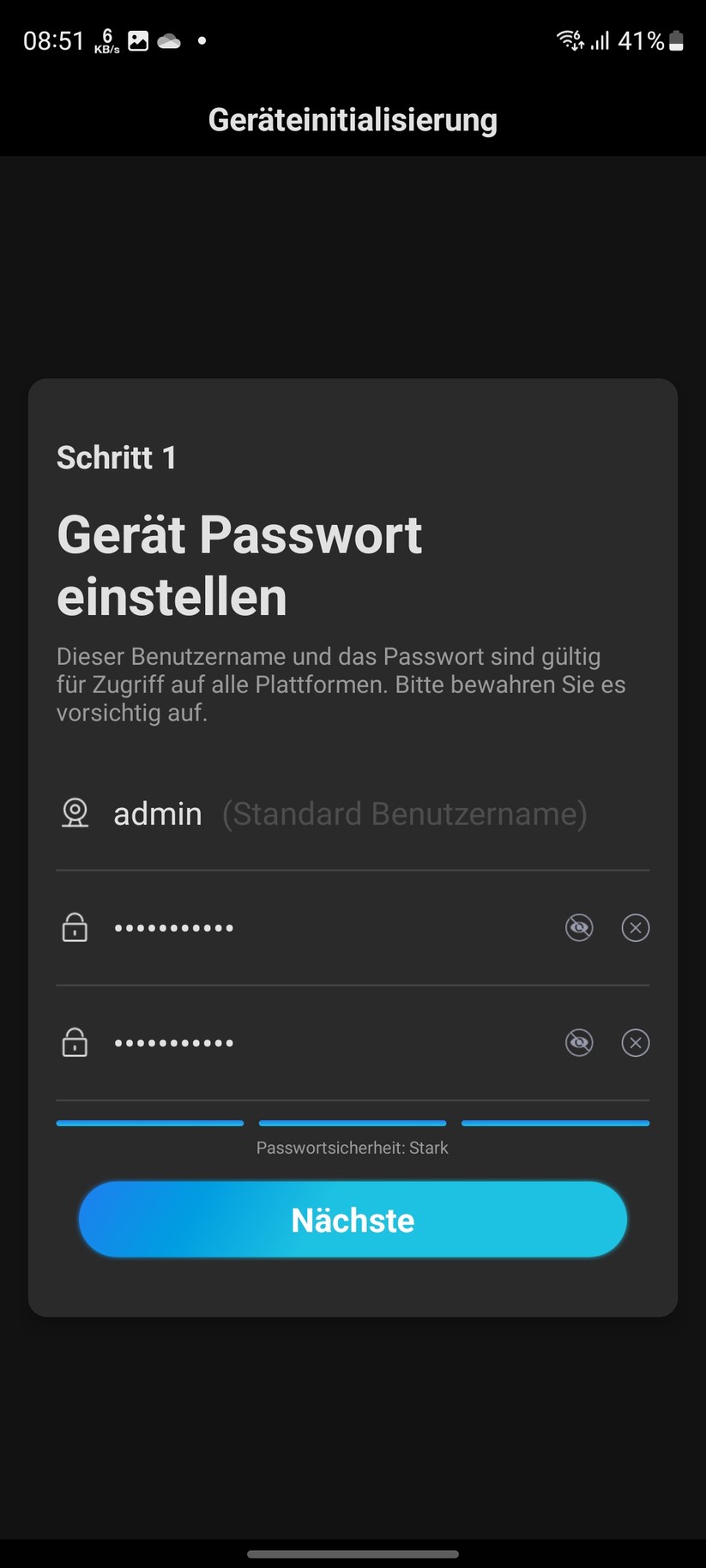Clear the first password field with the X icon

[635, 927]
